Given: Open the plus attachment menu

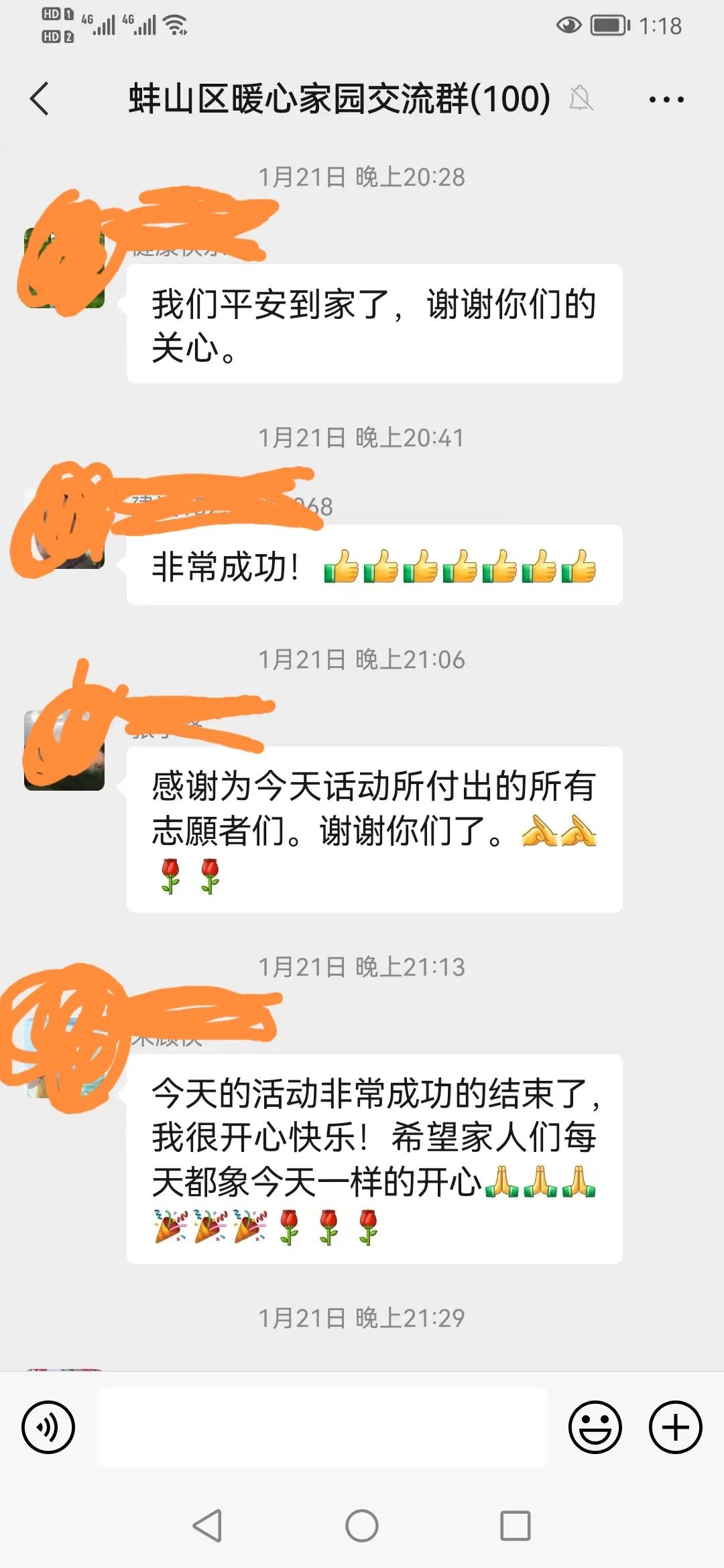Looking at the screenshot, I should coord(675,1427).
